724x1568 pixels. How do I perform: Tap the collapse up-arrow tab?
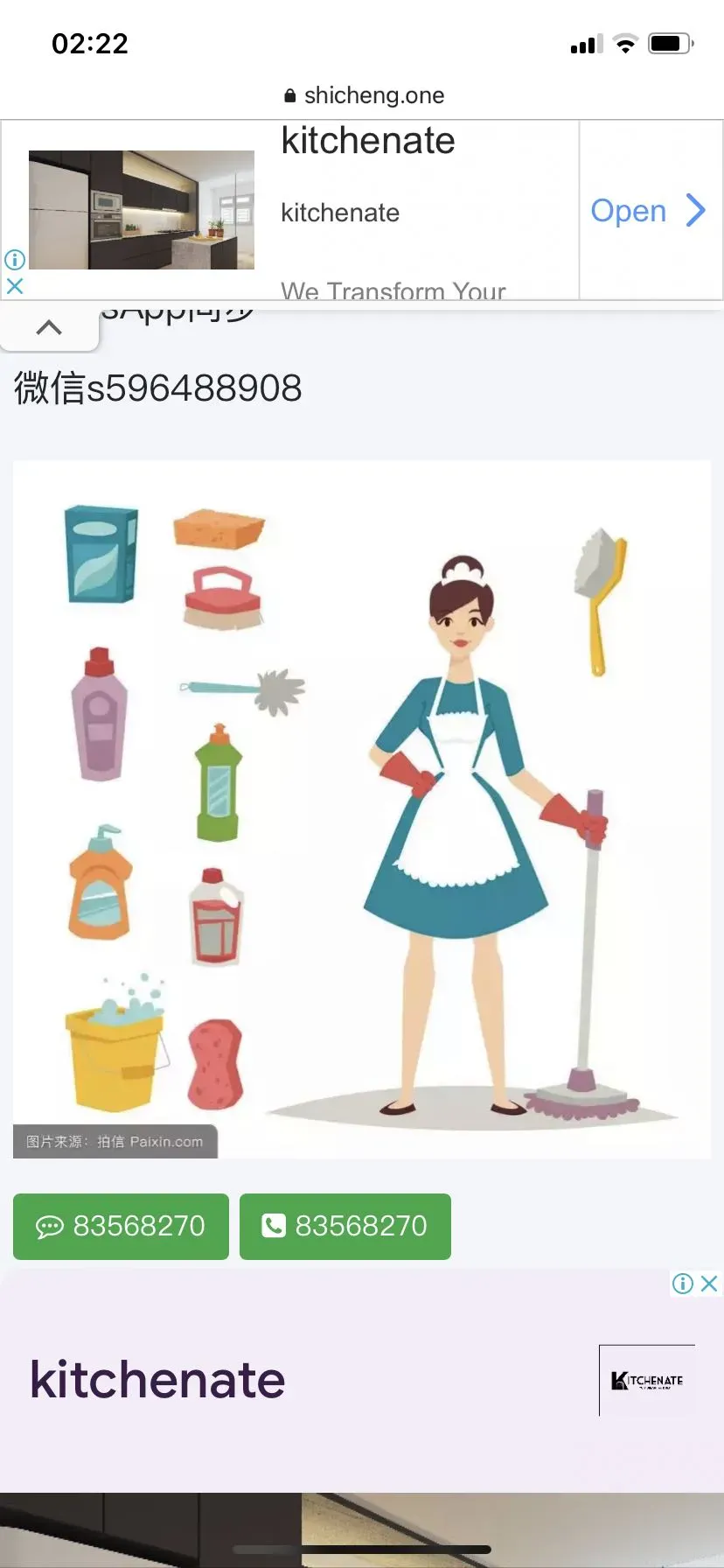tap(50, 328)
